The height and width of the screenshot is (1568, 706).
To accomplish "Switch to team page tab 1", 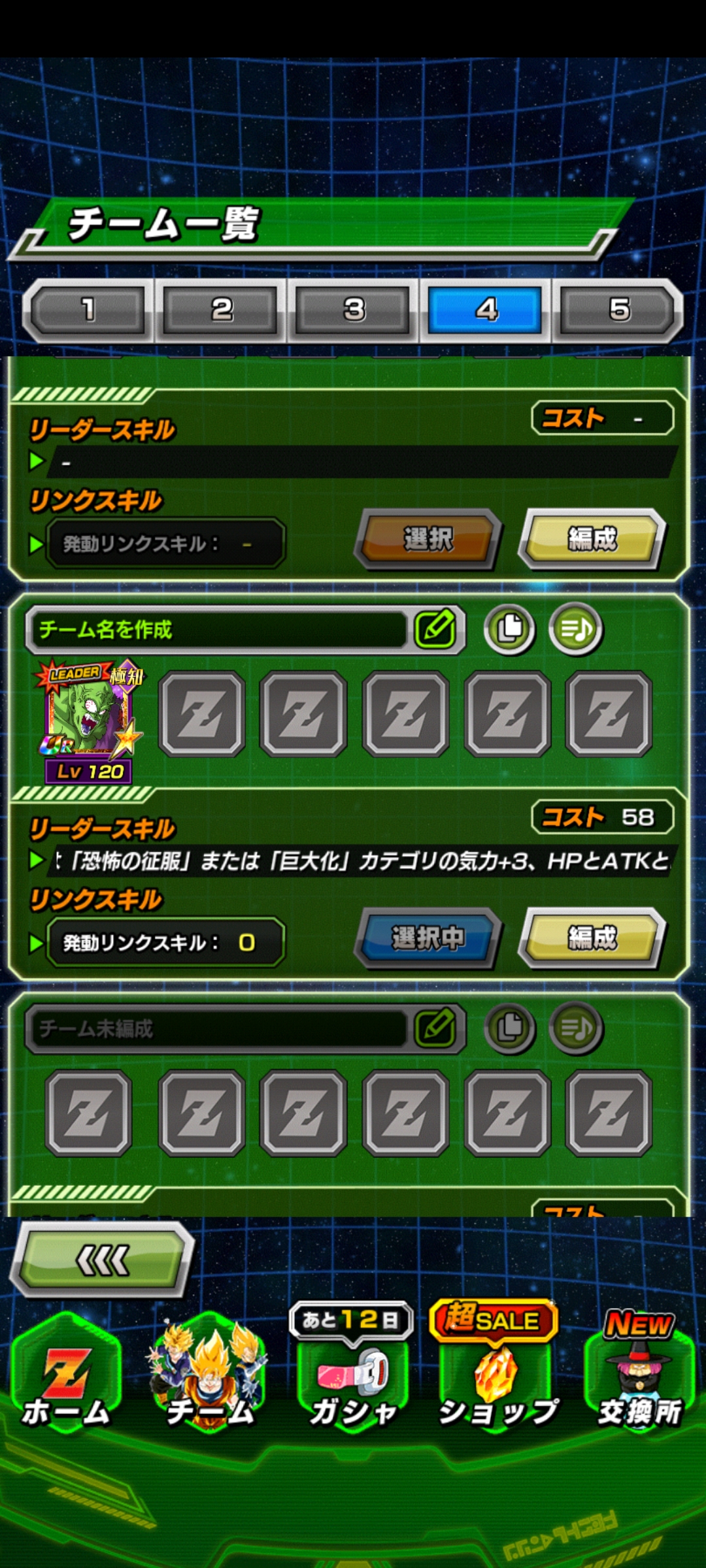I will (88, 310).
